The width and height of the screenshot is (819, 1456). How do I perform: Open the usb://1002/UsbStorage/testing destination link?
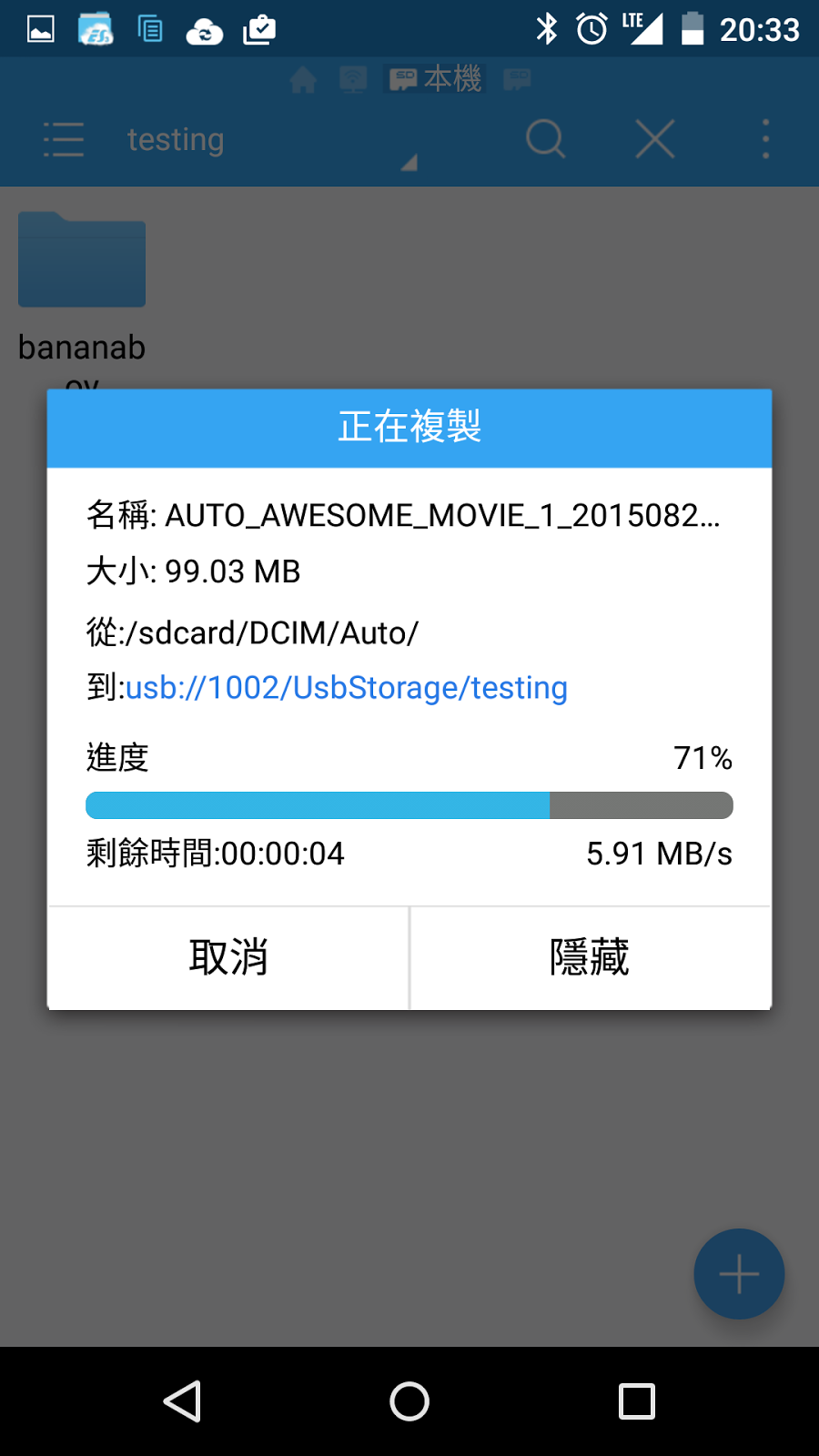(x=346, y=688)
